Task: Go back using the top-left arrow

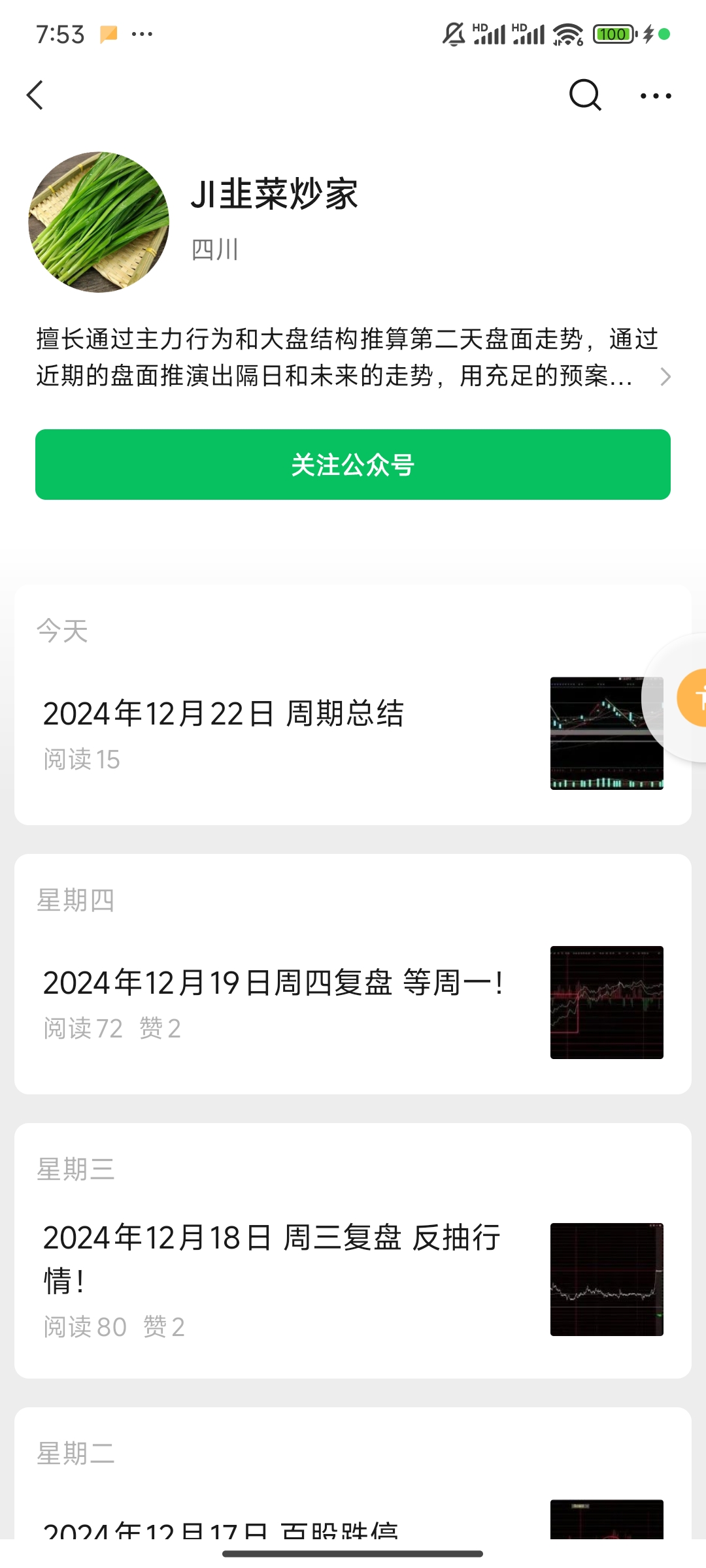Action: pyautogui.click(x=35, y=95)
